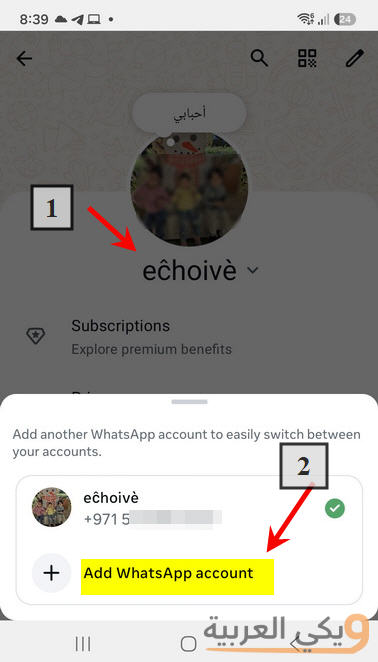
Task: Edit profile with the pencil icon
Action: pyautogui.click(x=355, y=58)
